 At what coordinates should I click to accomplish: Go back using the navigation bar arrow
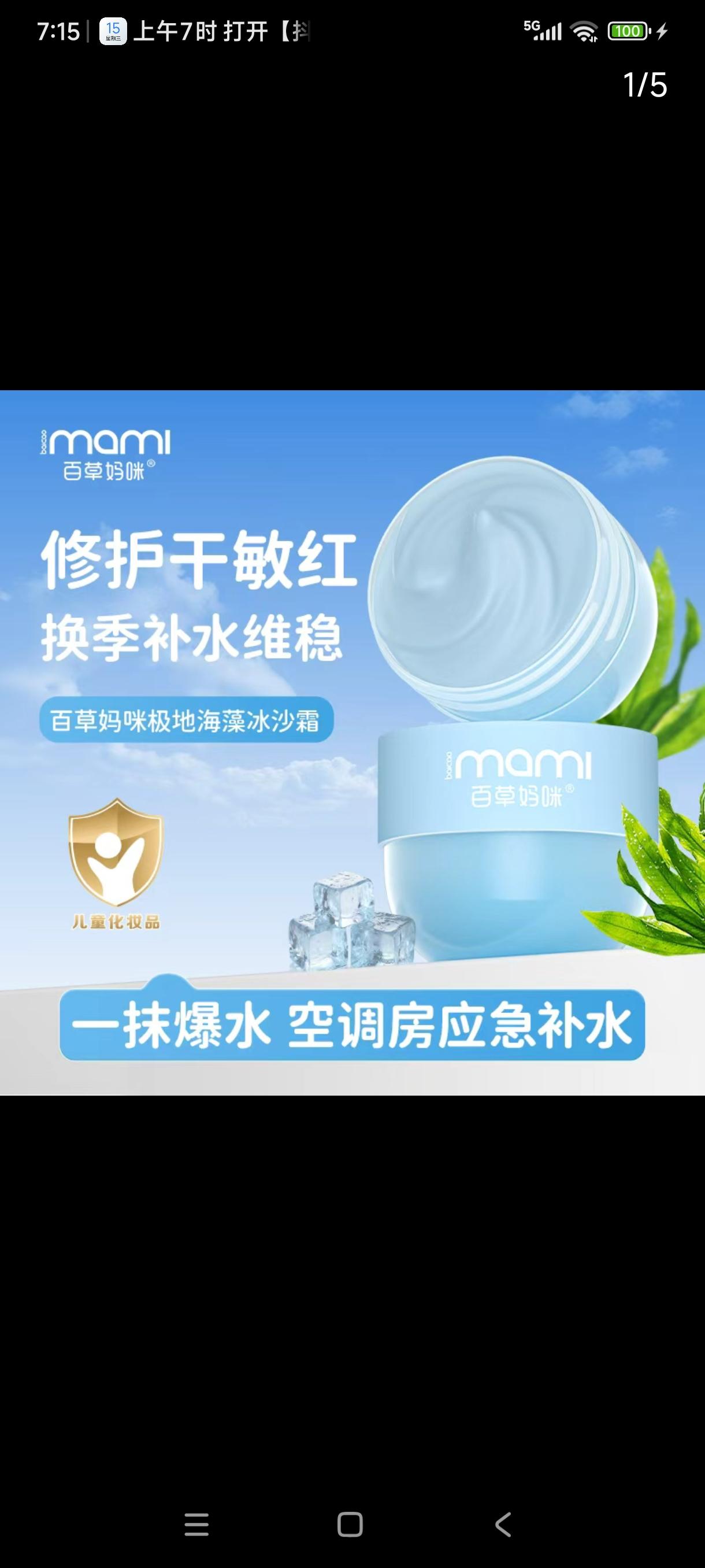(x=503, y=1525)
